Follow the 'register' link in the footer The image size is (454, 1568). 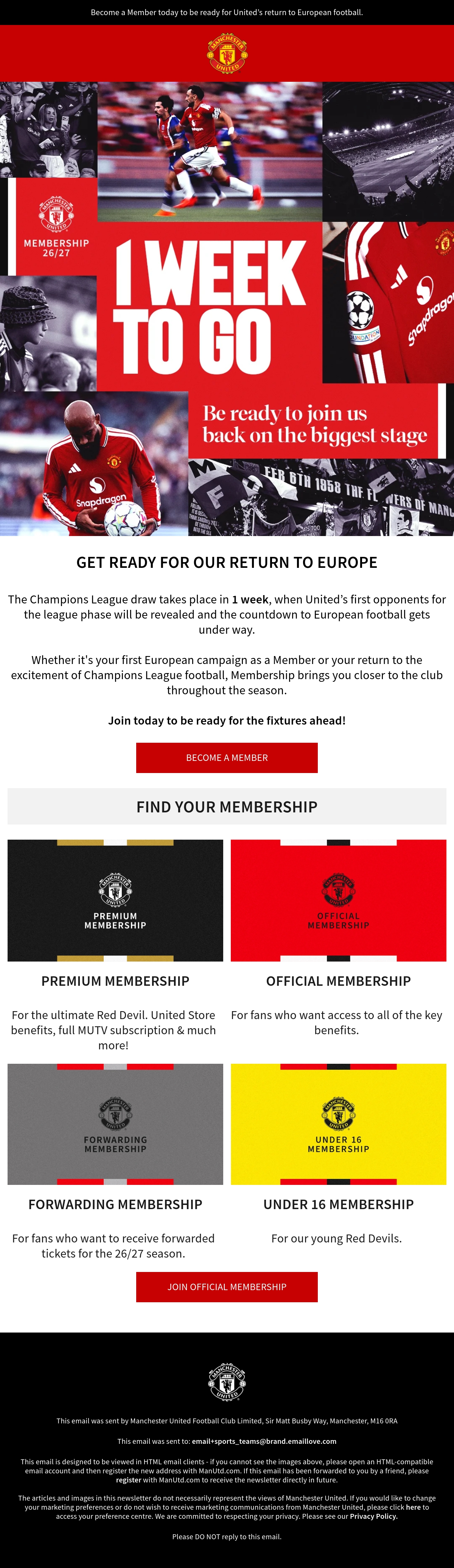coord(128,1480)
